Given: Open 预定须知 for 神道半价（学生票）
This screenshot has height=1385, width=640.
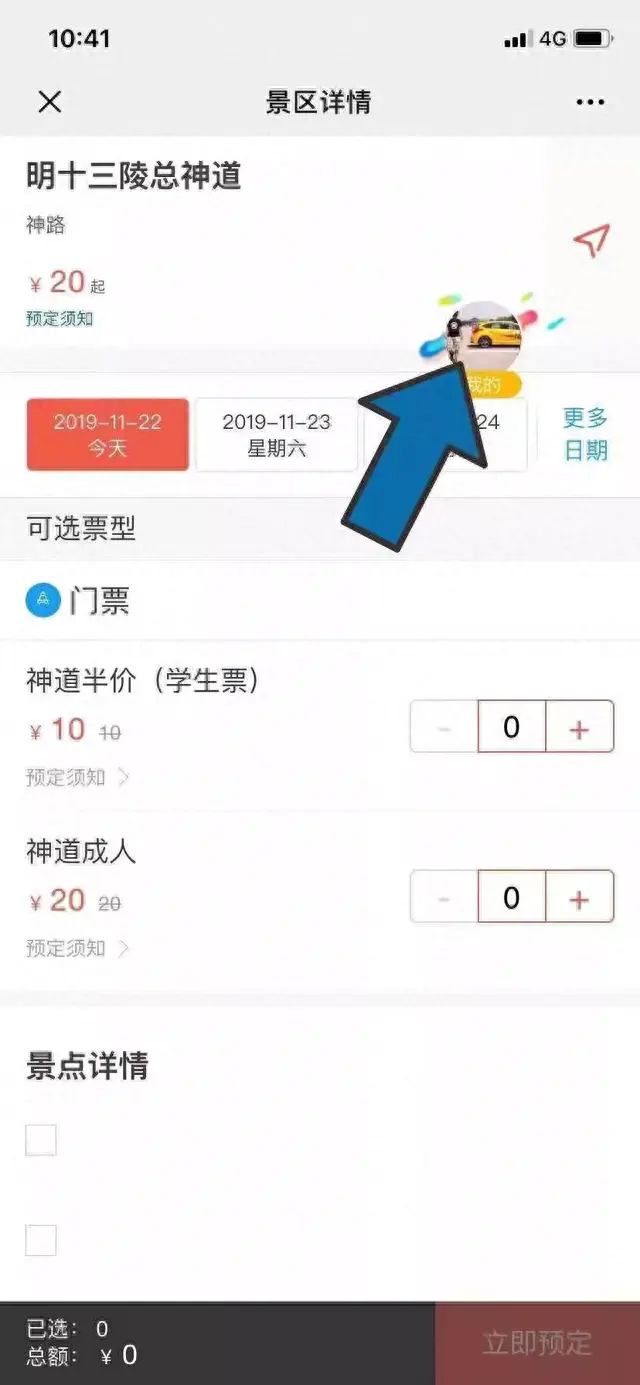Looking at the screenshot, I should (77, 777).
